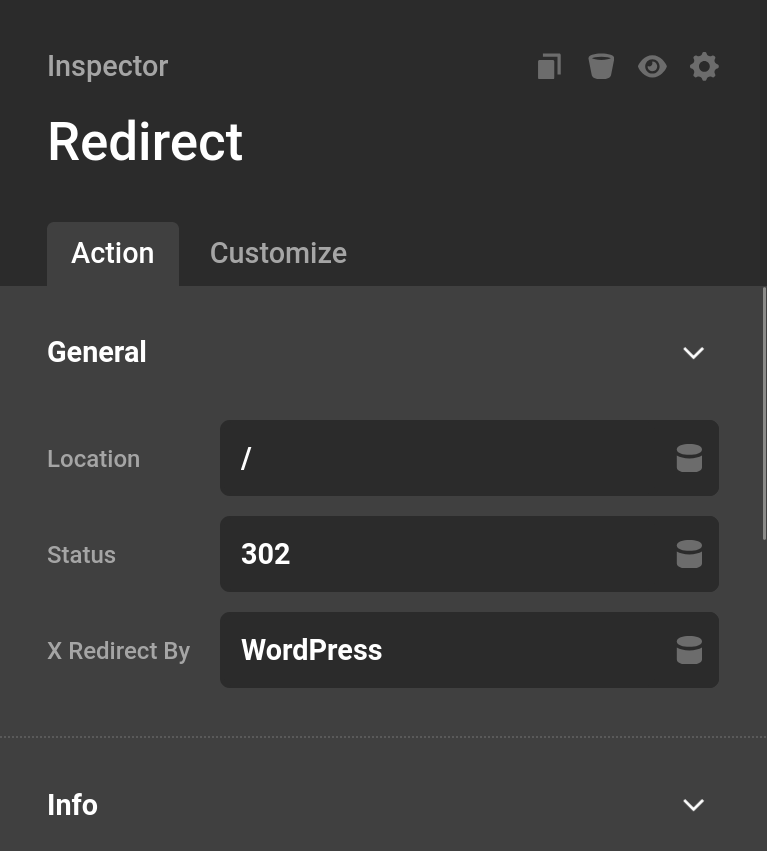
Task: Click the Redirect title text
Action: coord(145,141)
